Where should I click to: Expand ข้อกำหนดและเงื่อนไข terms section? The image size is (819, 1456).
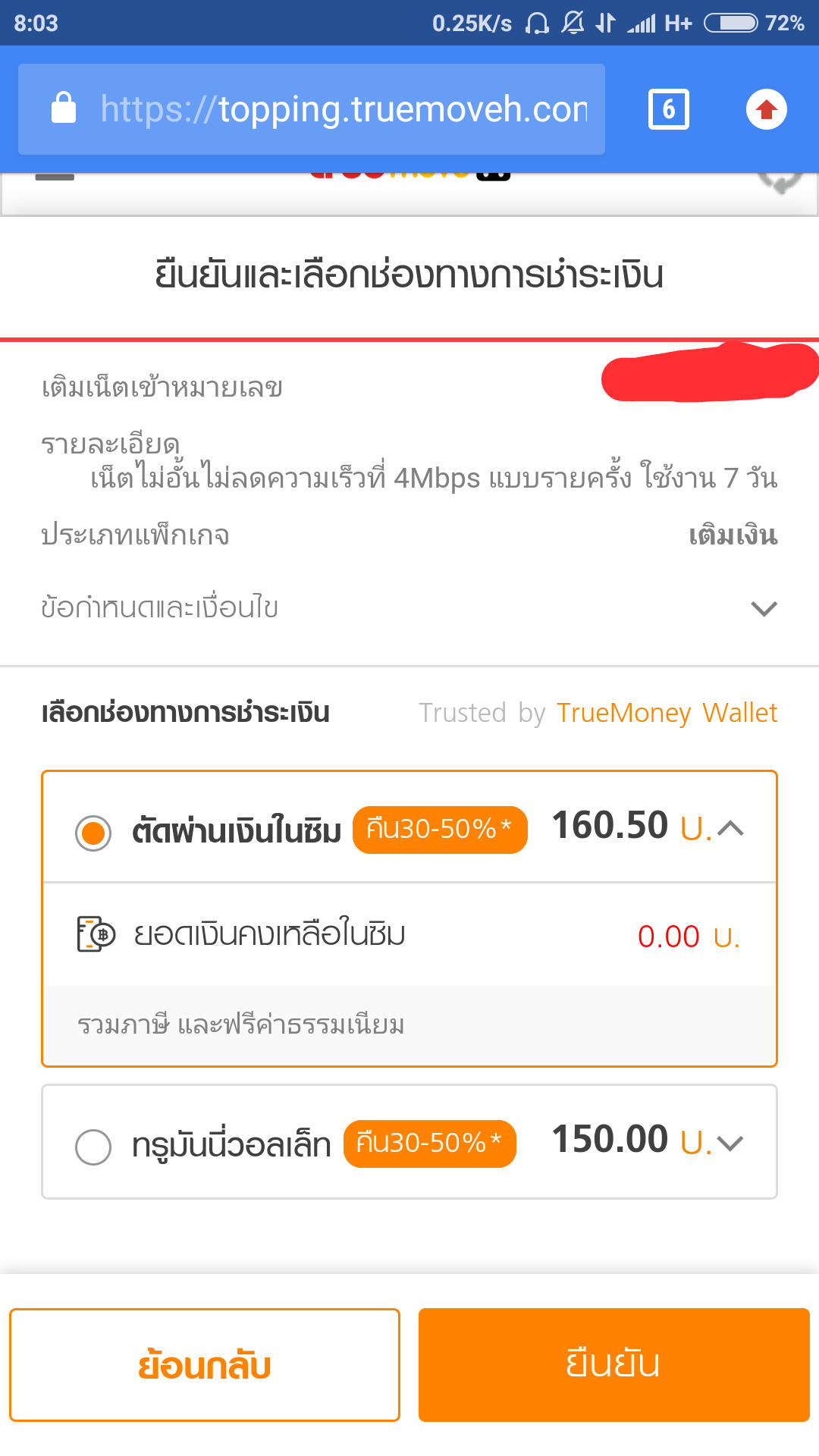(763, 608)
